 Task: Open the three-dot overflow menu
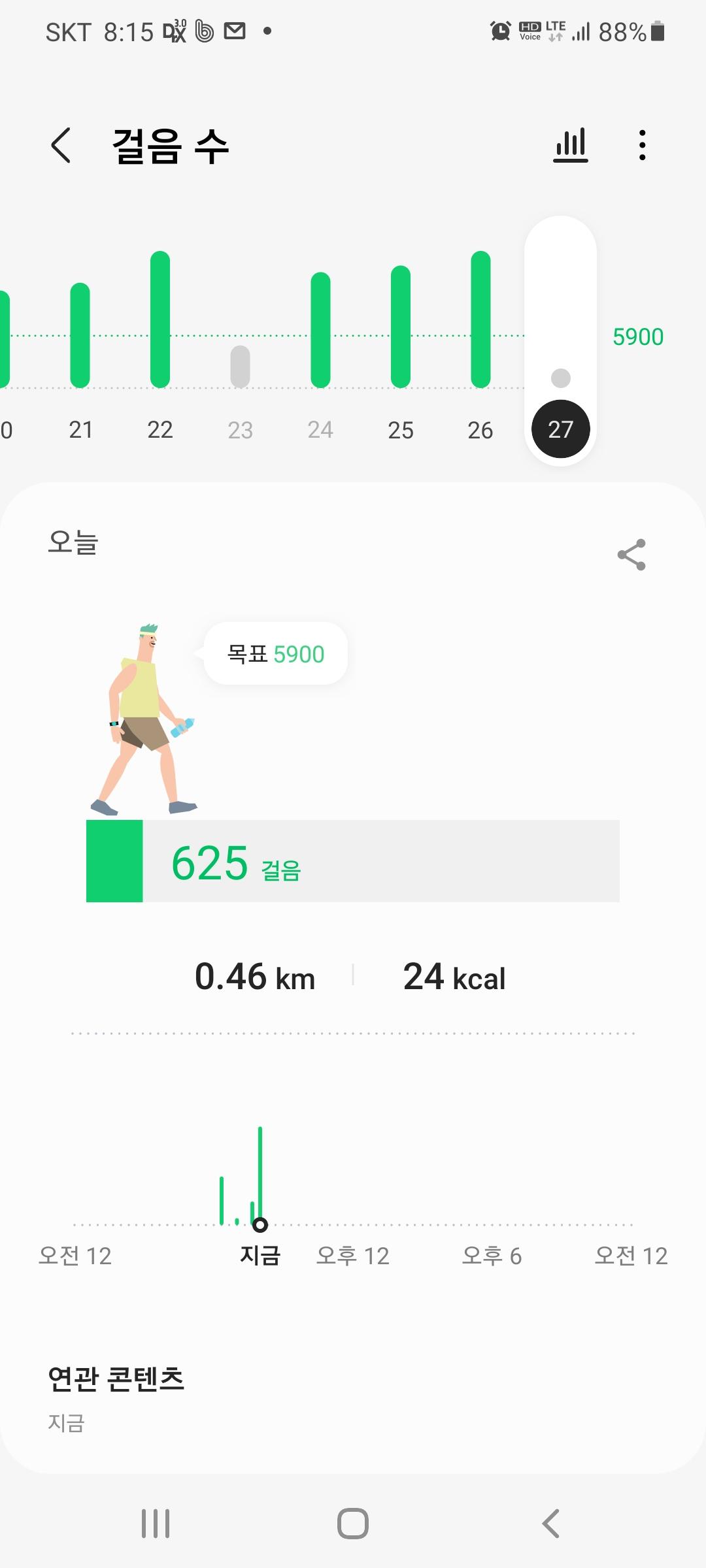643,145
